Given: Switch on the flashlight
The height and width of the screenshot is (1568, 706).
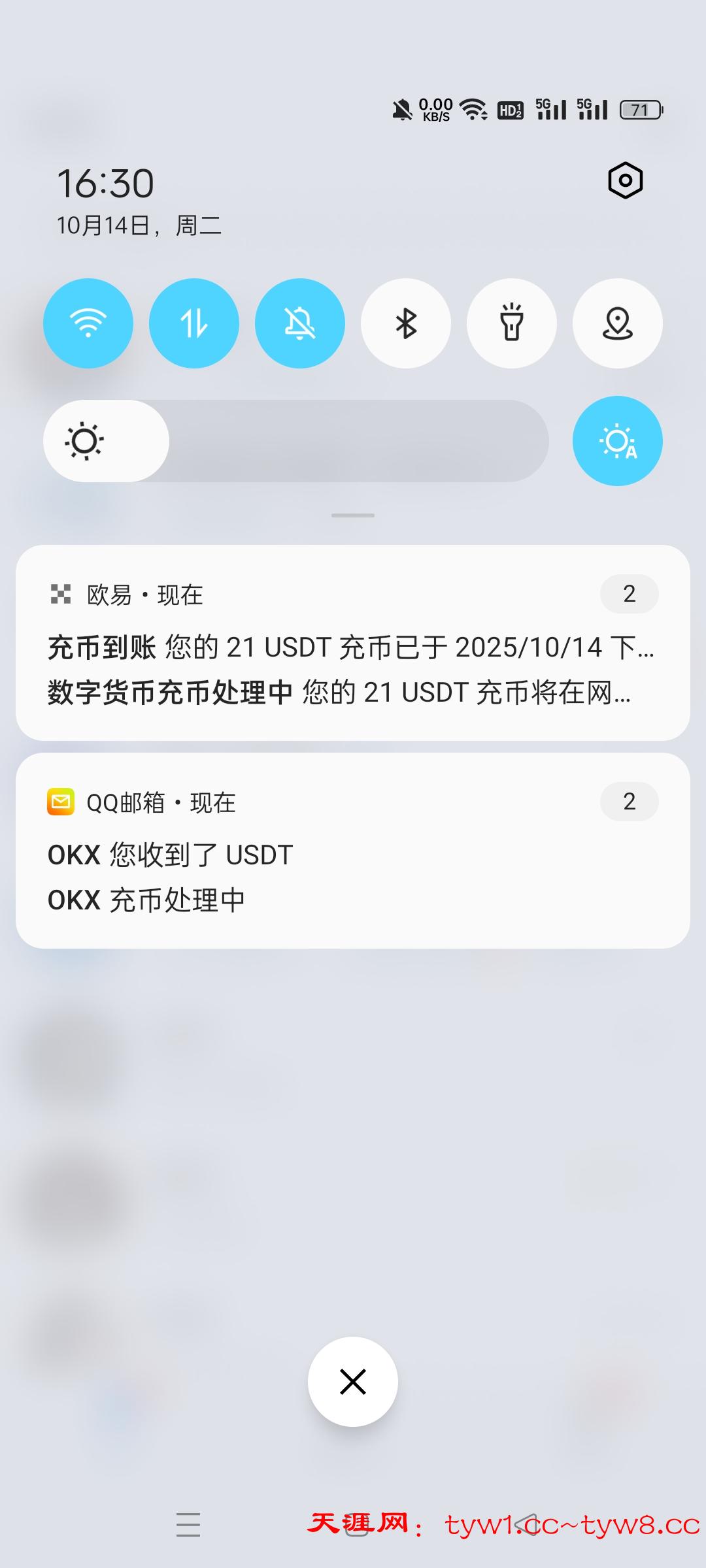Looking at the screenshot, I should pyautogui.click(x=512, y=323).
